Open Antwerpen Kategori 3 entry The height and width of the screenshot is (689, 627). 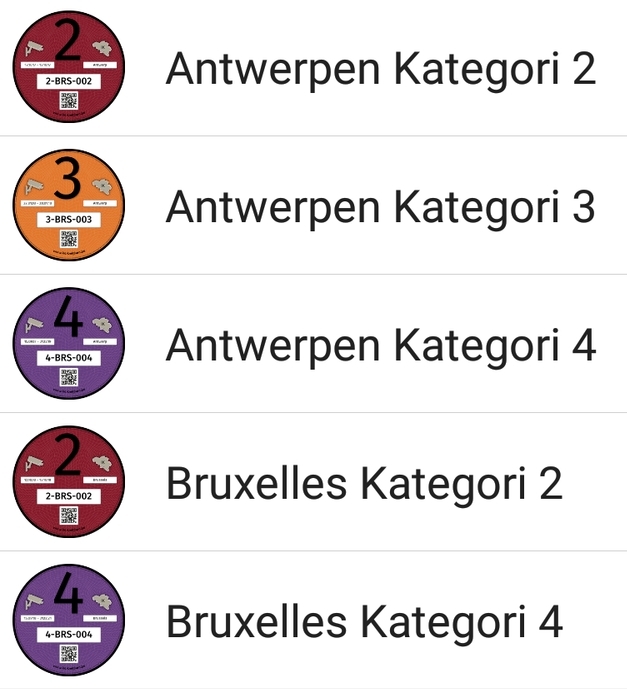point(380,206)
